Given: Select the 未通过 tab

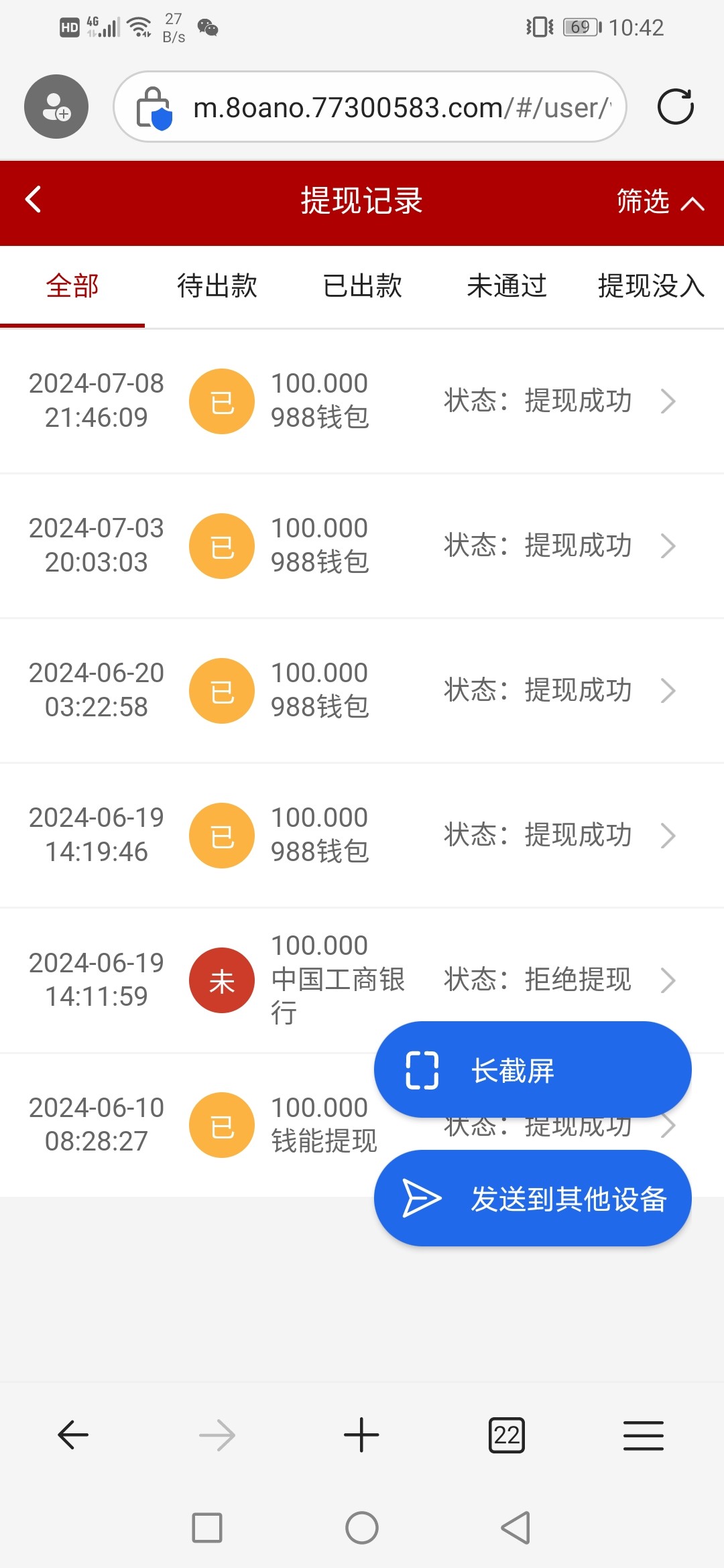Looking at the screenshot, I should coord(507,286).
